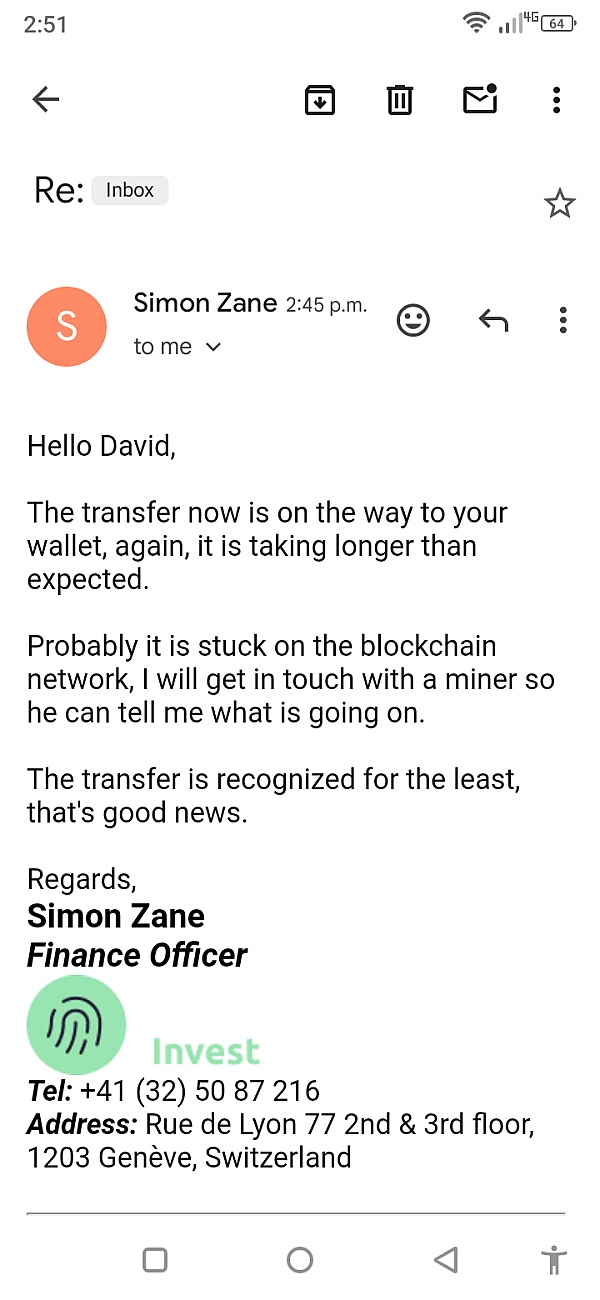Expand the "to me" recipient details

pos(177,347)
